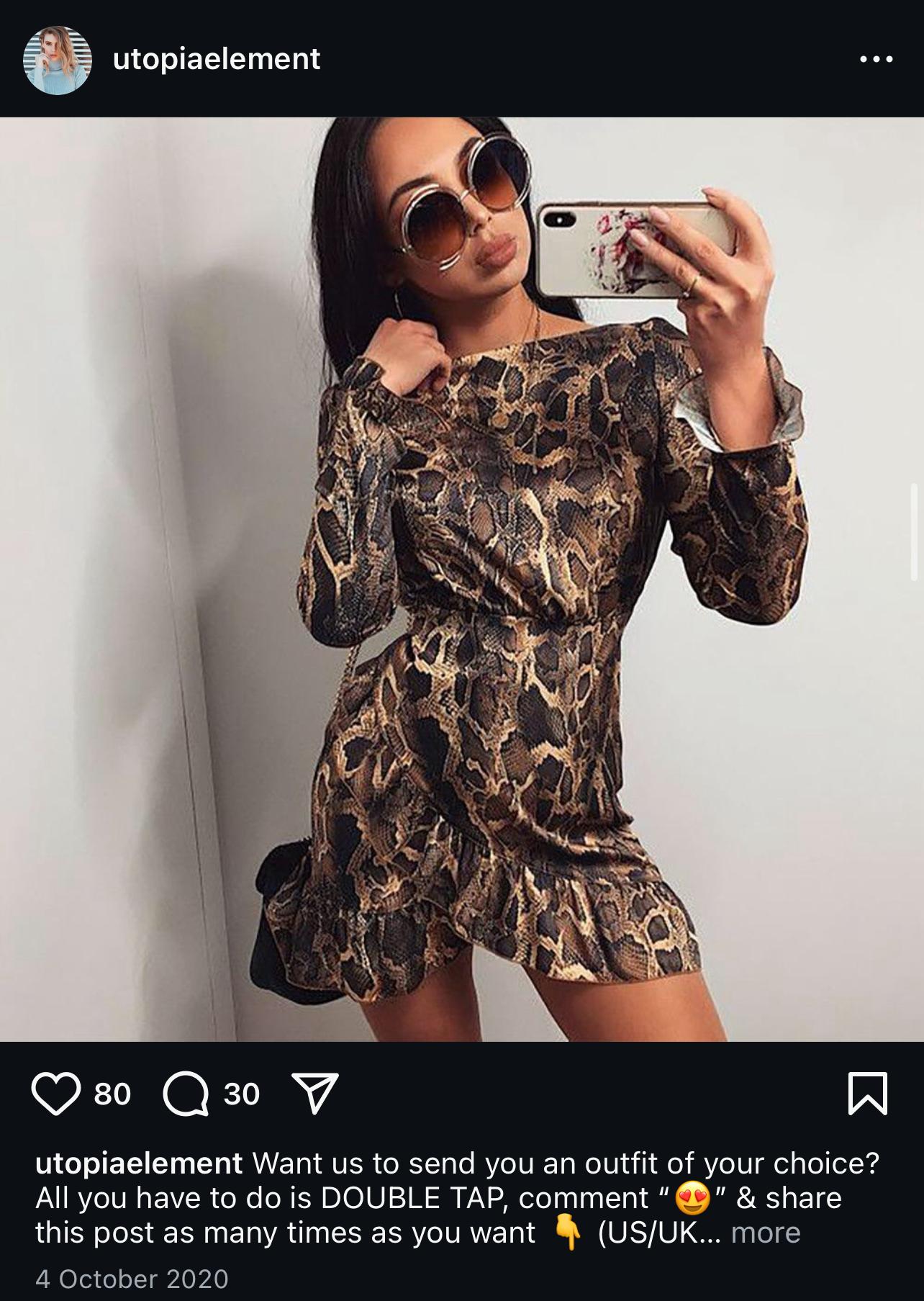Share this post via the paper plane
This screenshot has height=1301, width=924.
click(314, 1094)
